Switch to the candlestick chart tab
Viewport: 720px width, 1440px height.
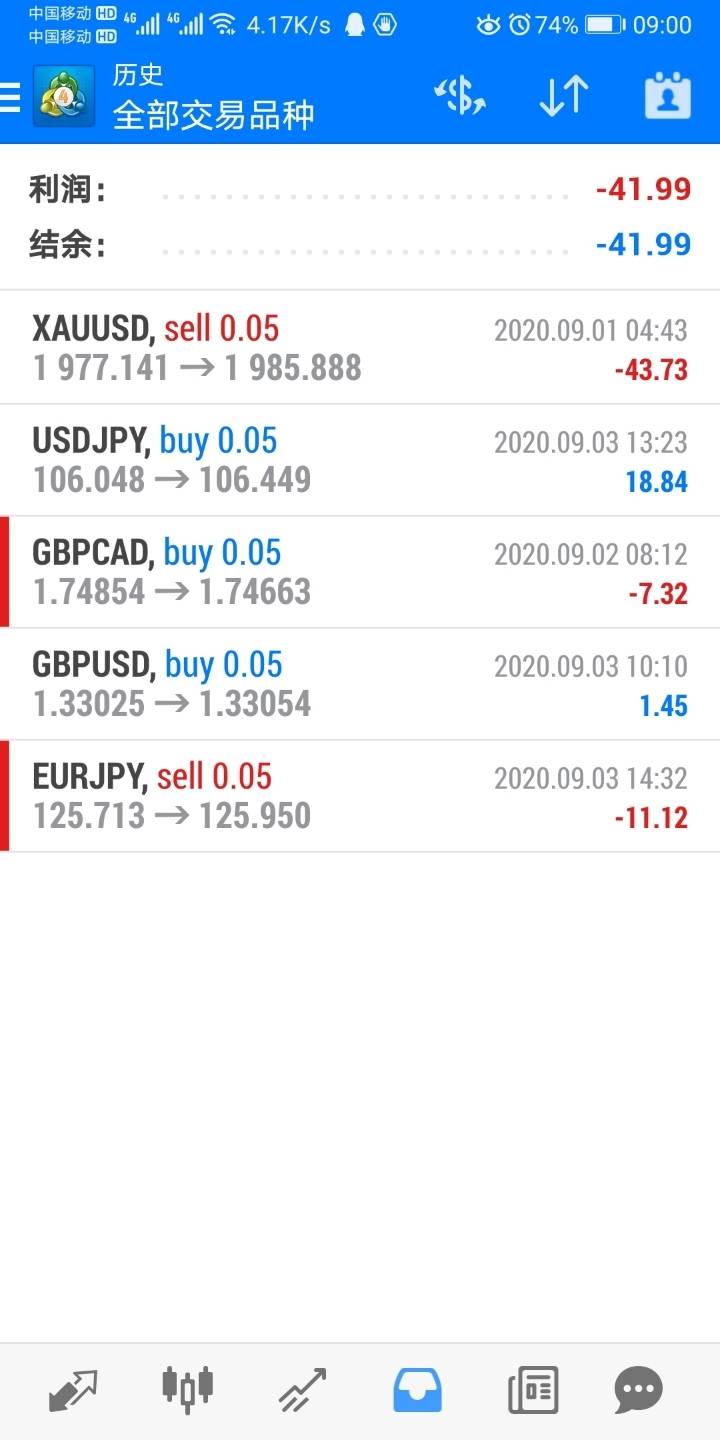187,1390
